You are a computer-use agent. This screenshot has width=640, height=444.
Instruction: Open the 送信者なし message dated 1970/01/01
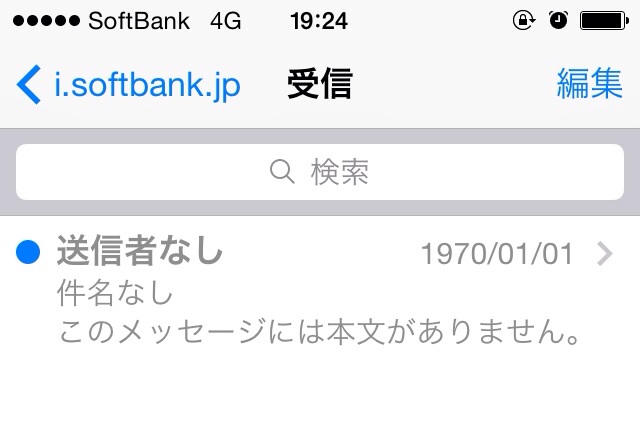[320, 292]
